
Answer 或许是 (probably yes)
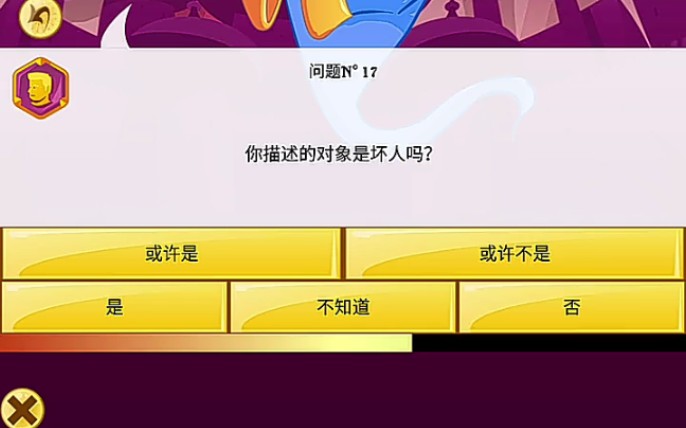click(x=171, y=254)
